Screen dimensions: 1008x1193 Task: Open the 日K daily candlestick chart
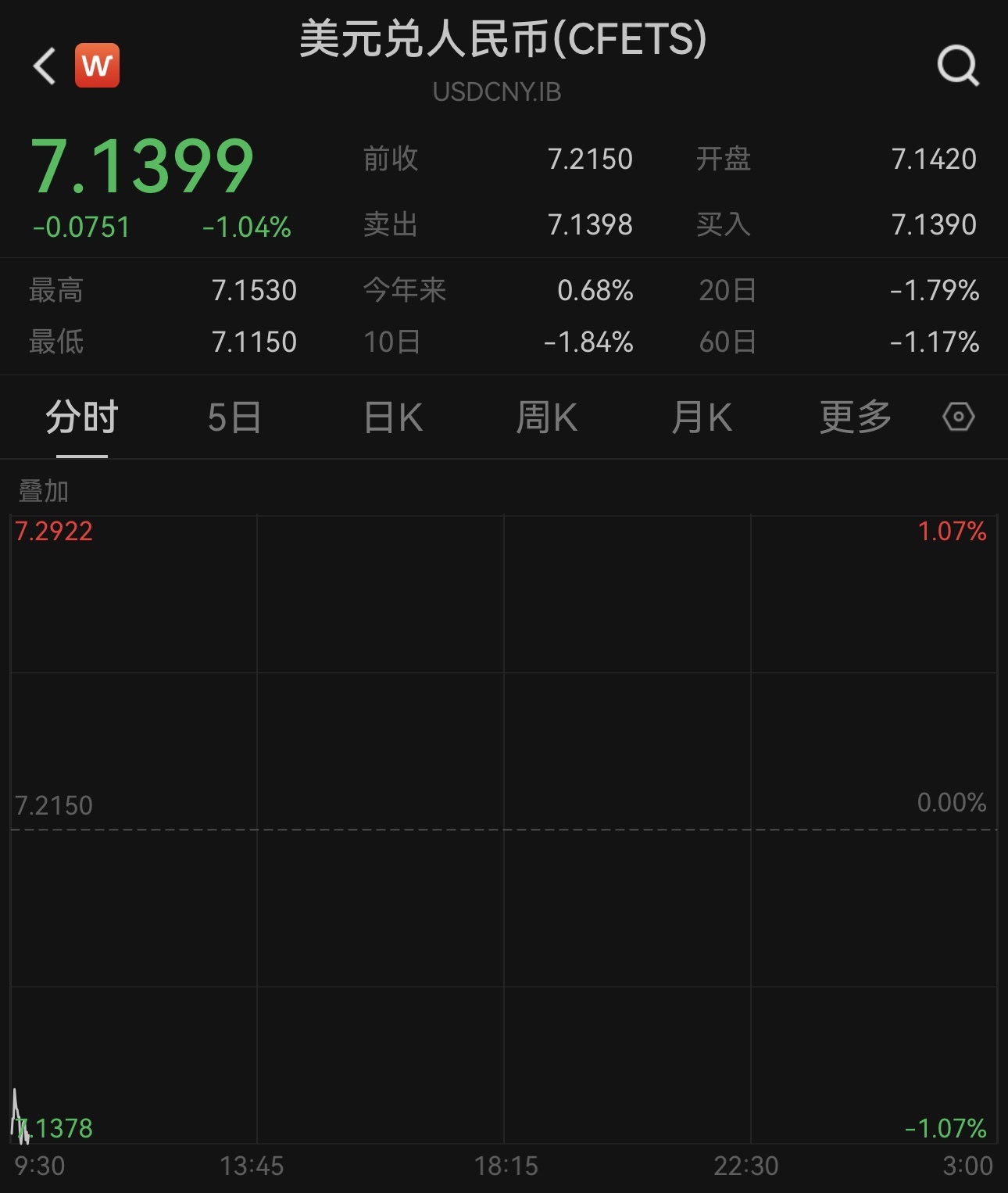pos(391,417)
